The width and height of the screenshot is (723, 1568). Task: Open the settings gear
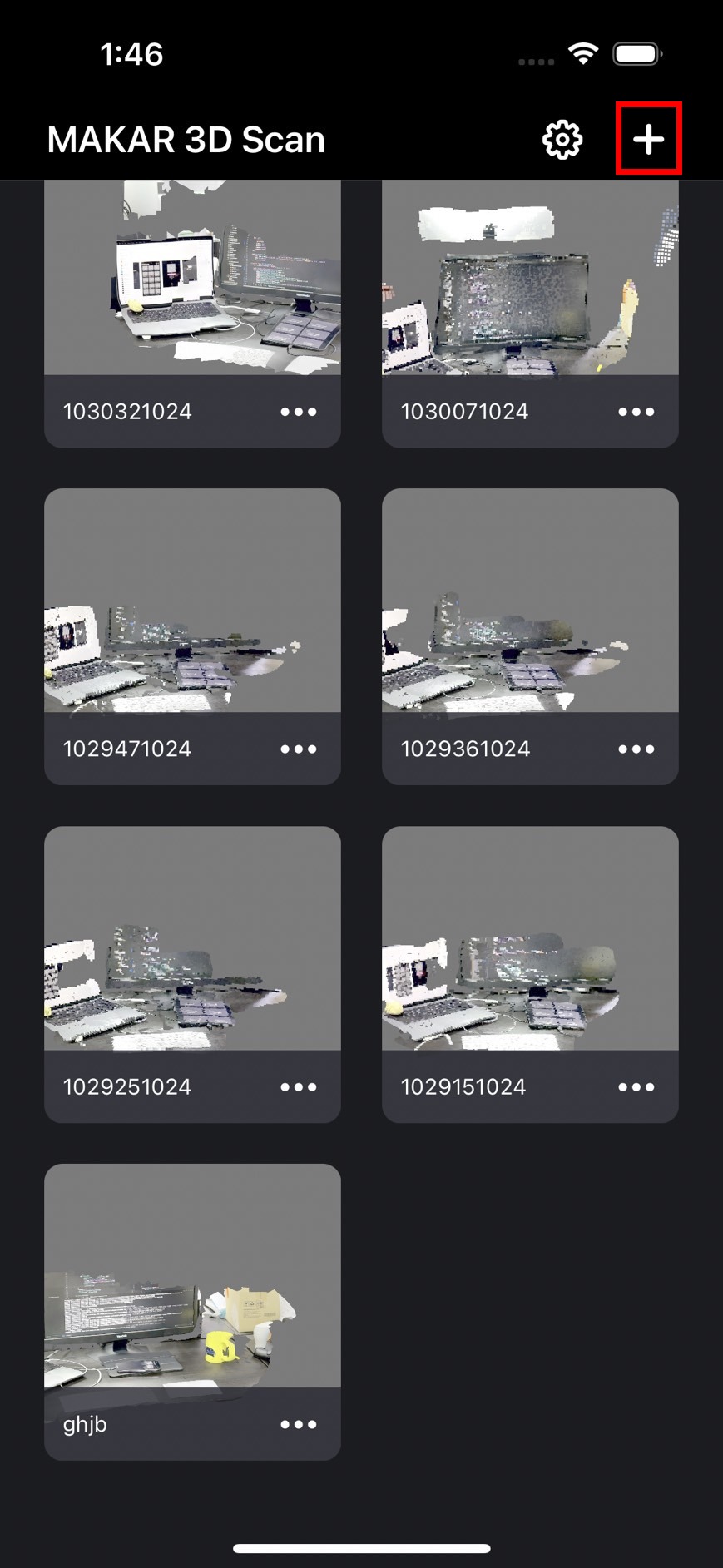(562, 140)
